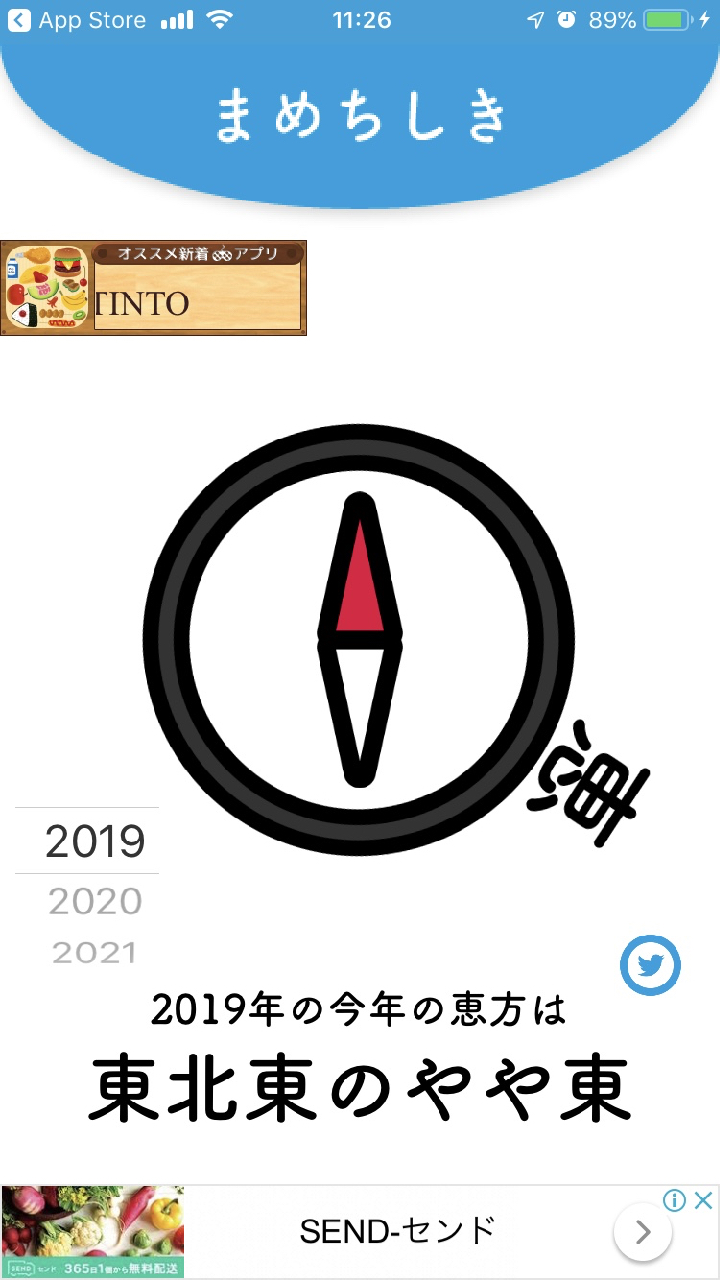Open the TINTO recommended app banner
The width and height of the screenshot is (720, 1280).
click(x=153, y=288)
